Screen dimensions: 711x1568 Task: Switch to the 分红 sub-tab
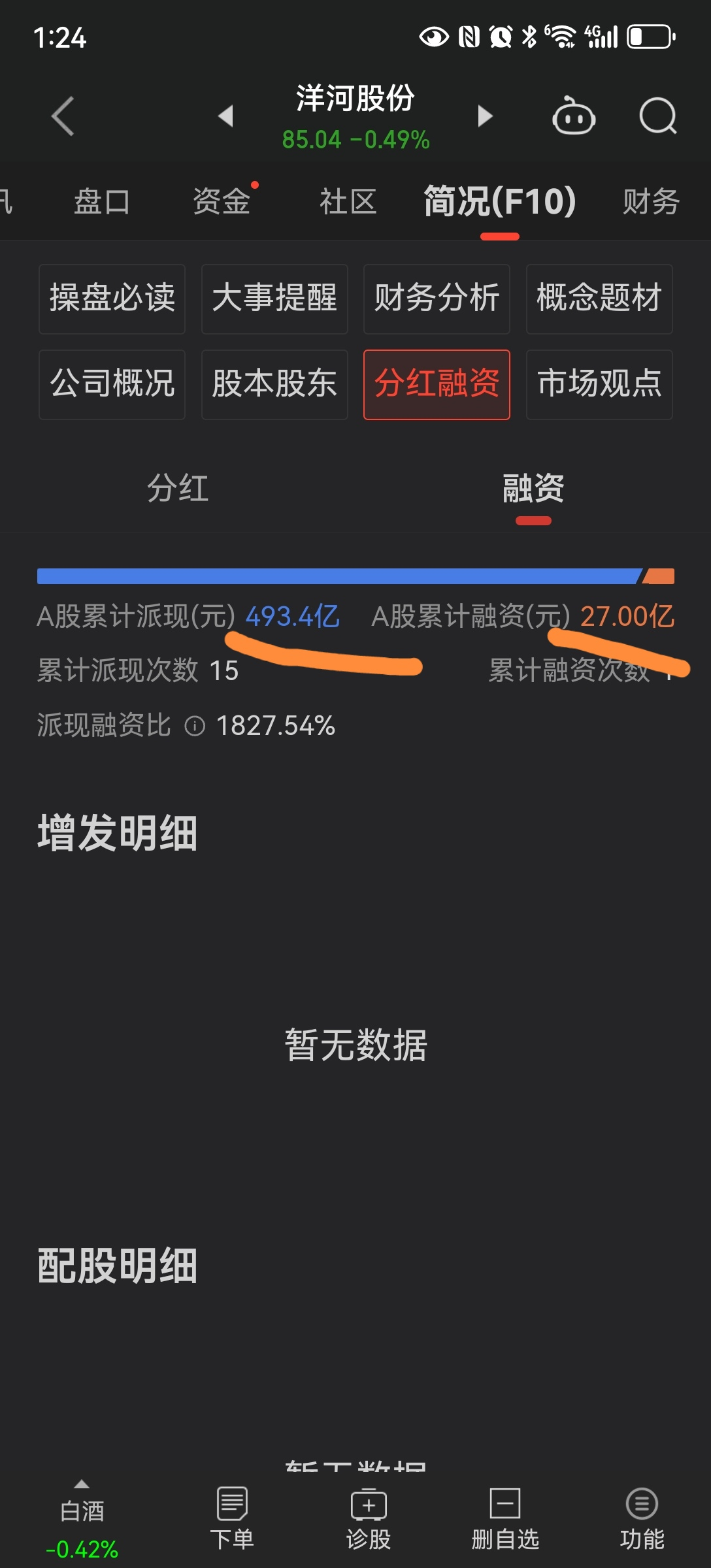pyautogui.click(x=178, y=488)
